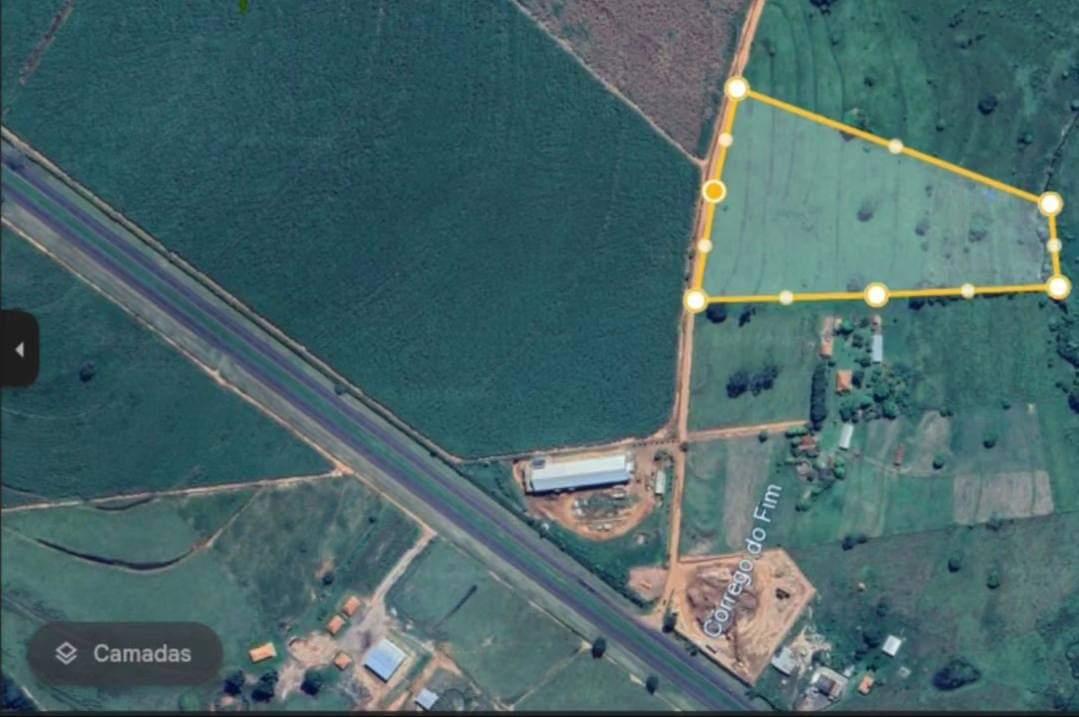
Task: Open the Camadas layers button
Action: [124, 654]
